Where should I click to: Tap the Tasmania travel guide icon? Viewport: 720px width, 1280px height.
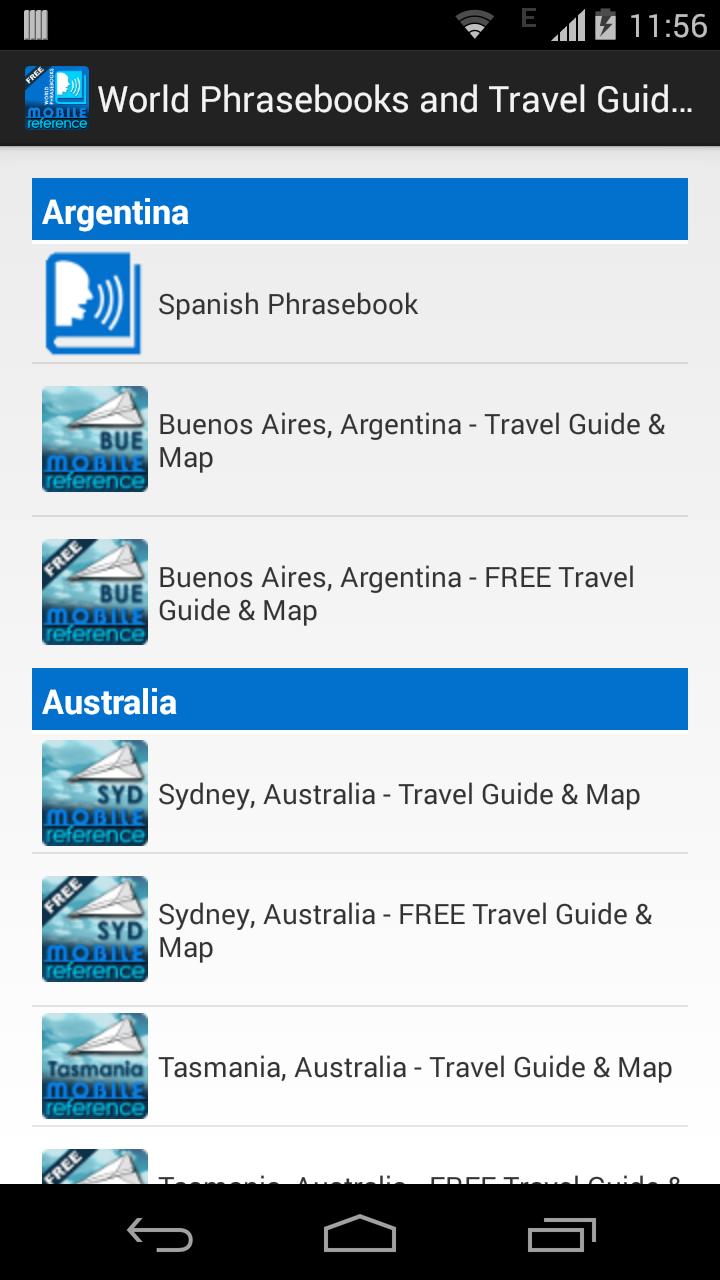[x=93, y=1064]
